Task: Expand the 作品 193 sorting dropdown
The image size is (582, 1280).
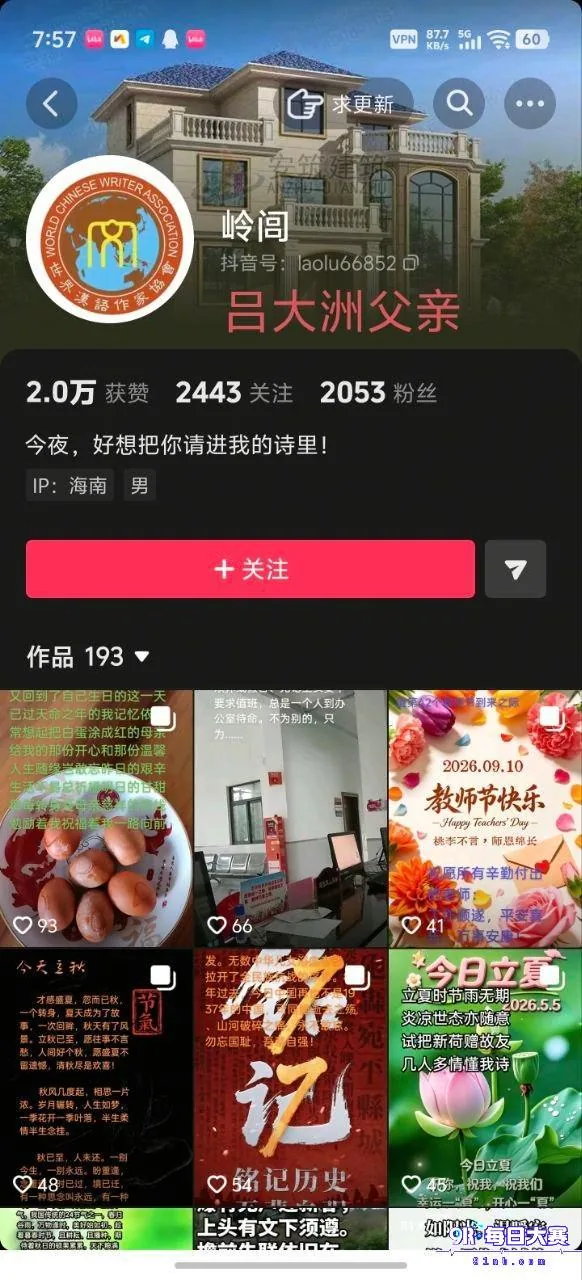Action: pos(88,657)
